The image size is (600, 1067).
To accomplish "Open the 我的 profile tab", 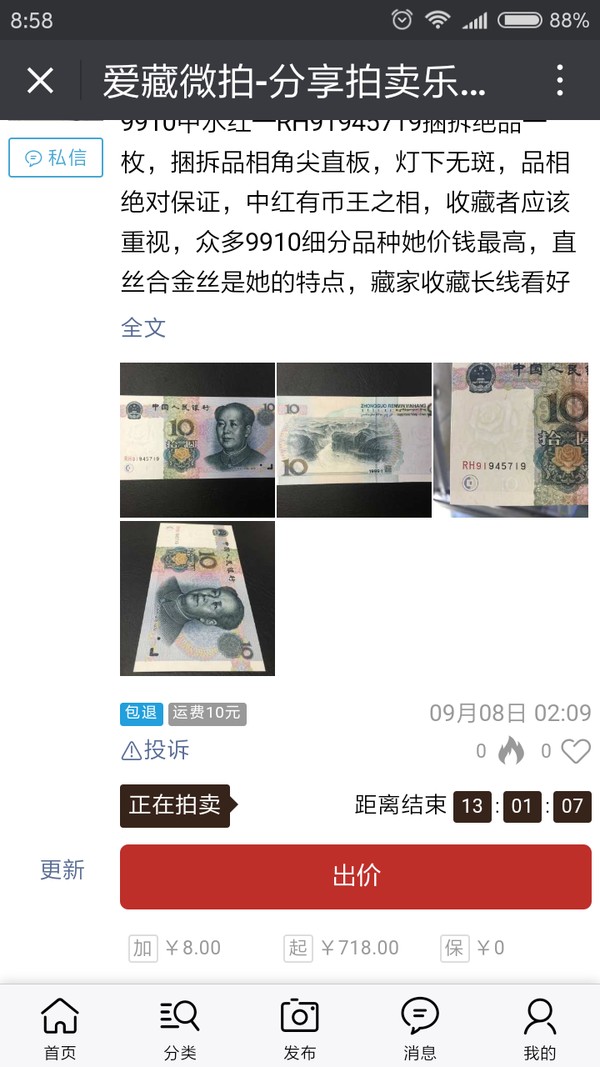I will point(540,1028).
